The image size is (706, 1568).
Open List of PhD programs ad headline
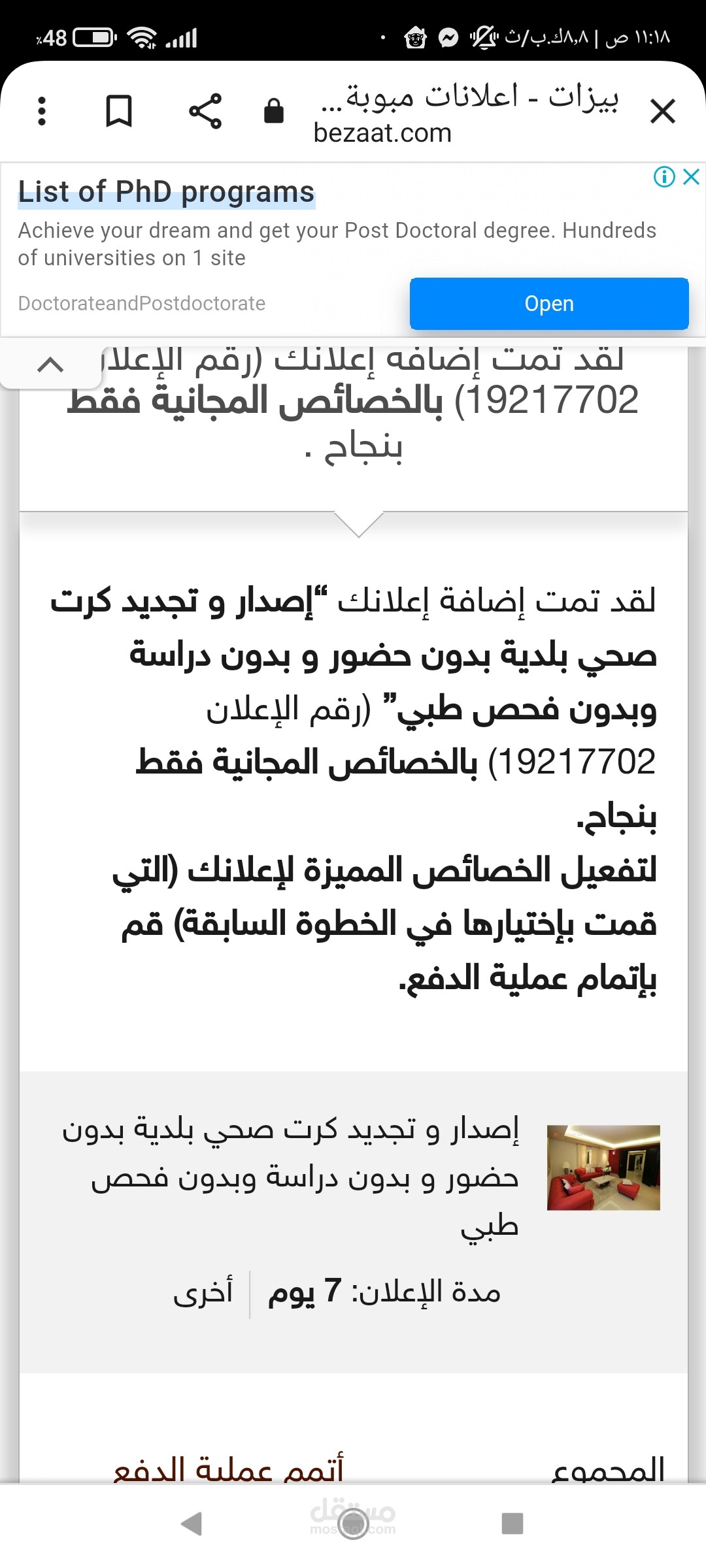point(166,192)
